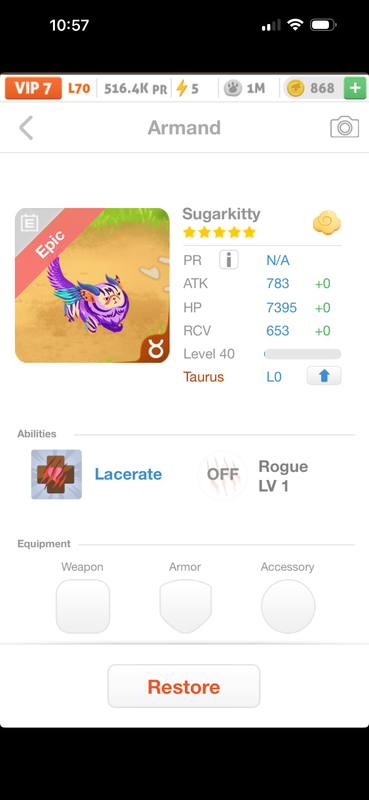
Task: Upgrade Taurus level with the blue arrow
Action: point(324,376)
